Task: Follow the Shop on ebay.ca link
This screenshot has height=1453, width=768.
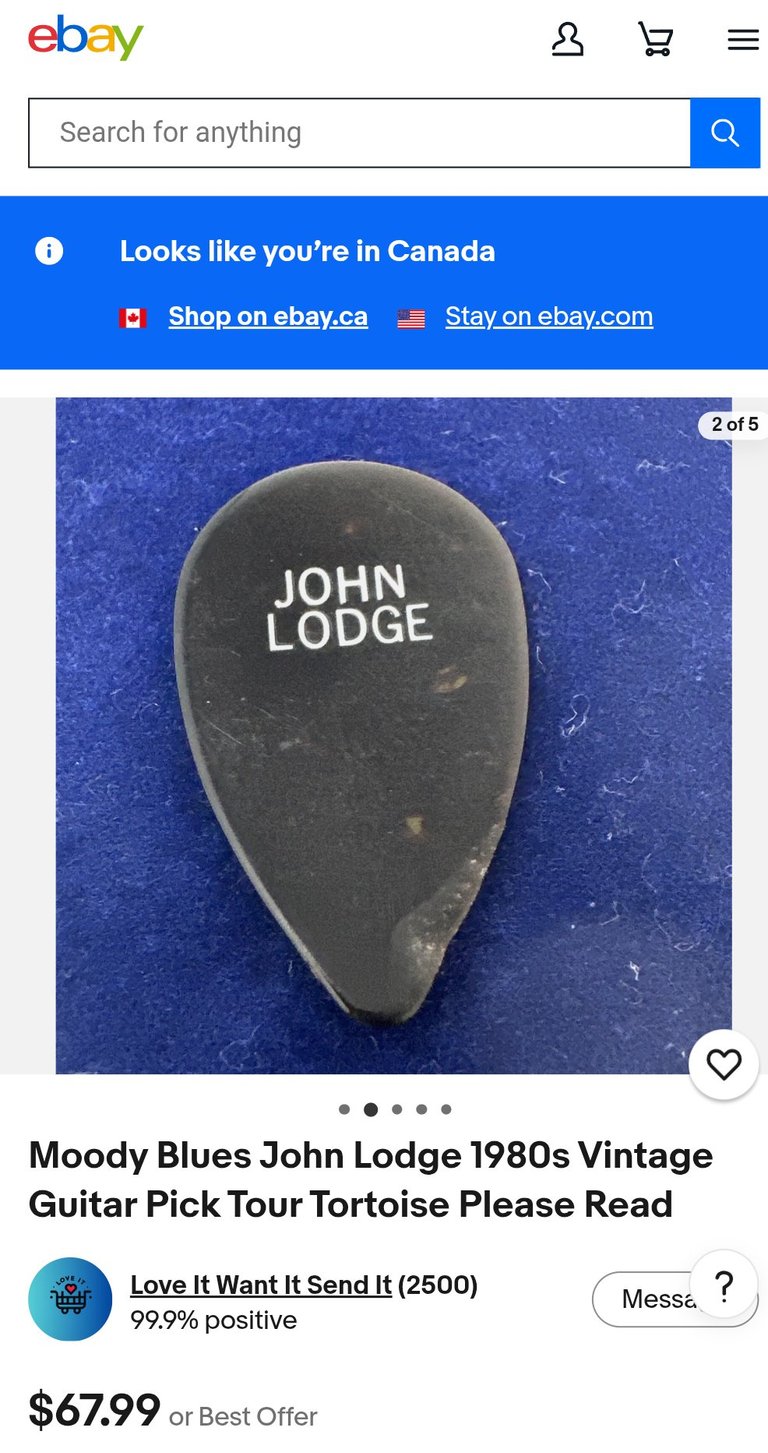Action: (268, 316)
